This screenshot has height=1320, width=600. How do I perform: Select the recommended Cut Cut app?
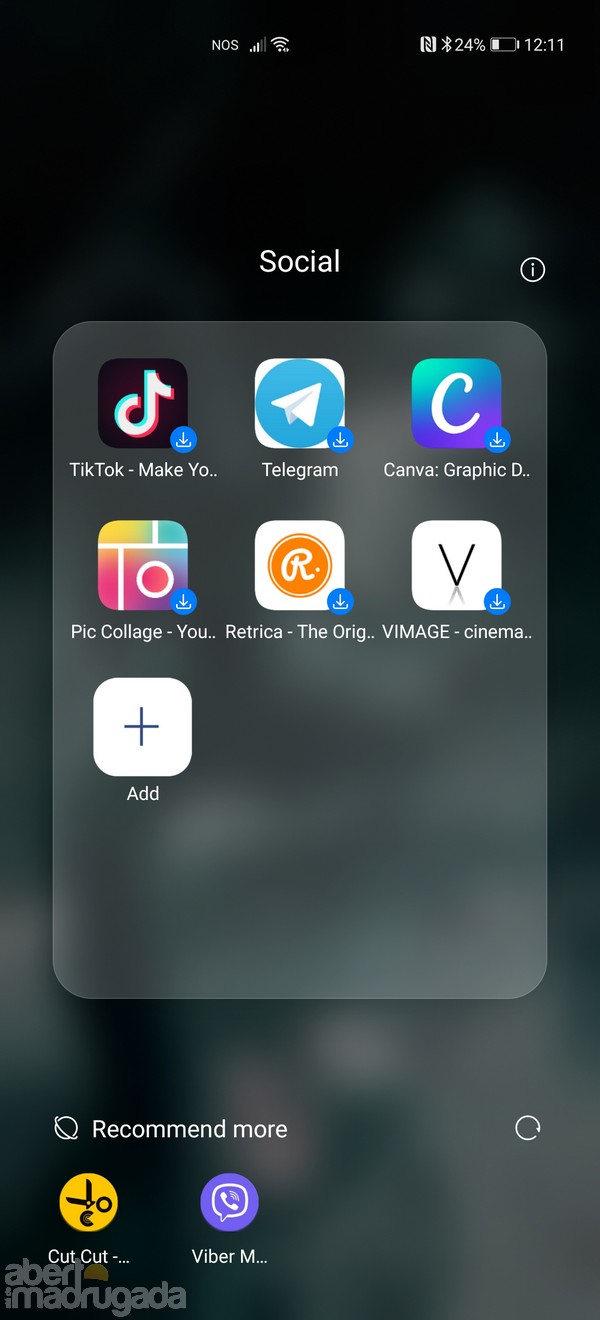tap(89, 1203)
